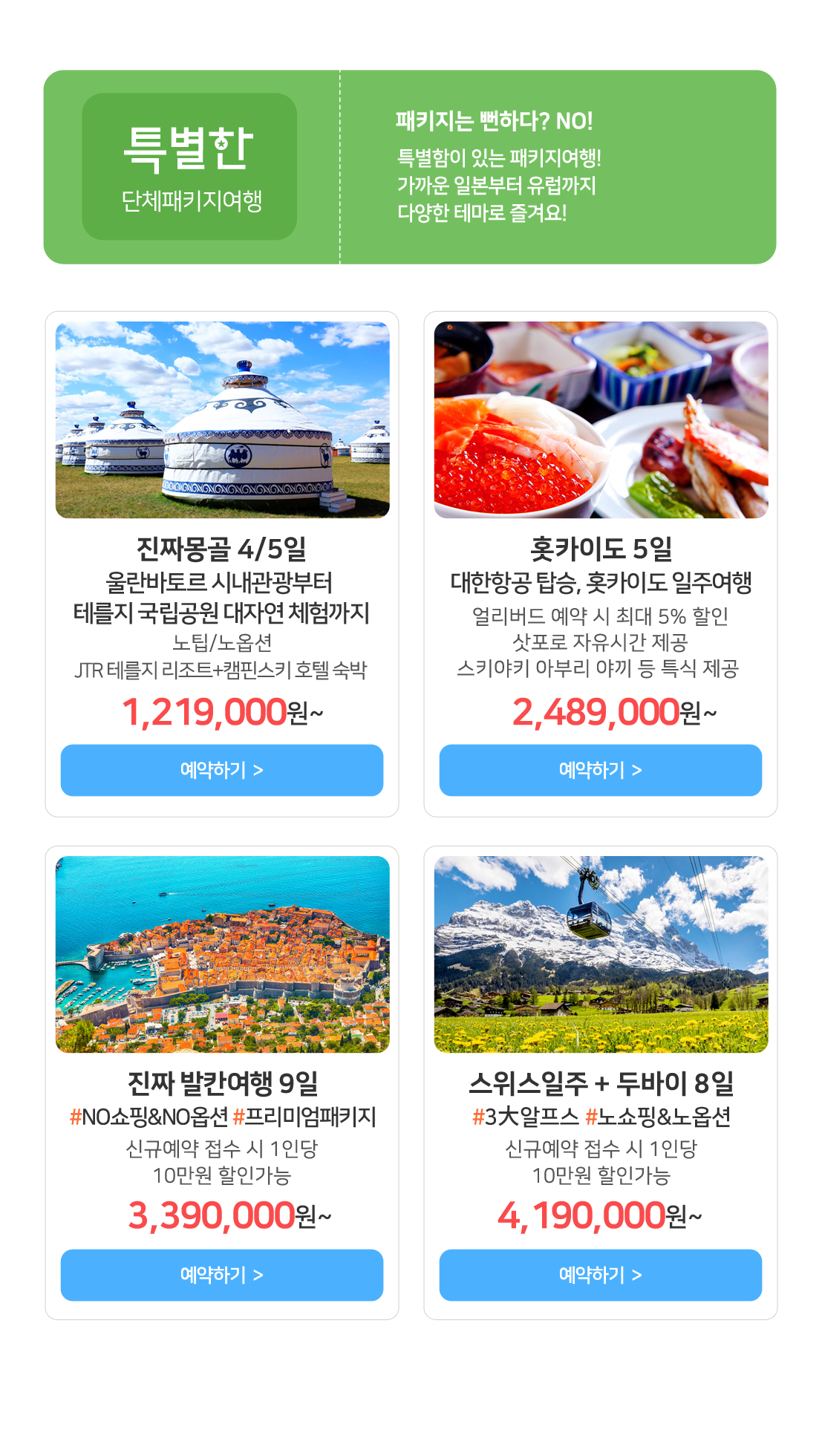Open the Hokkaido seafood photo card
This screenshot has height=1456, width=822.
point(601,420)
